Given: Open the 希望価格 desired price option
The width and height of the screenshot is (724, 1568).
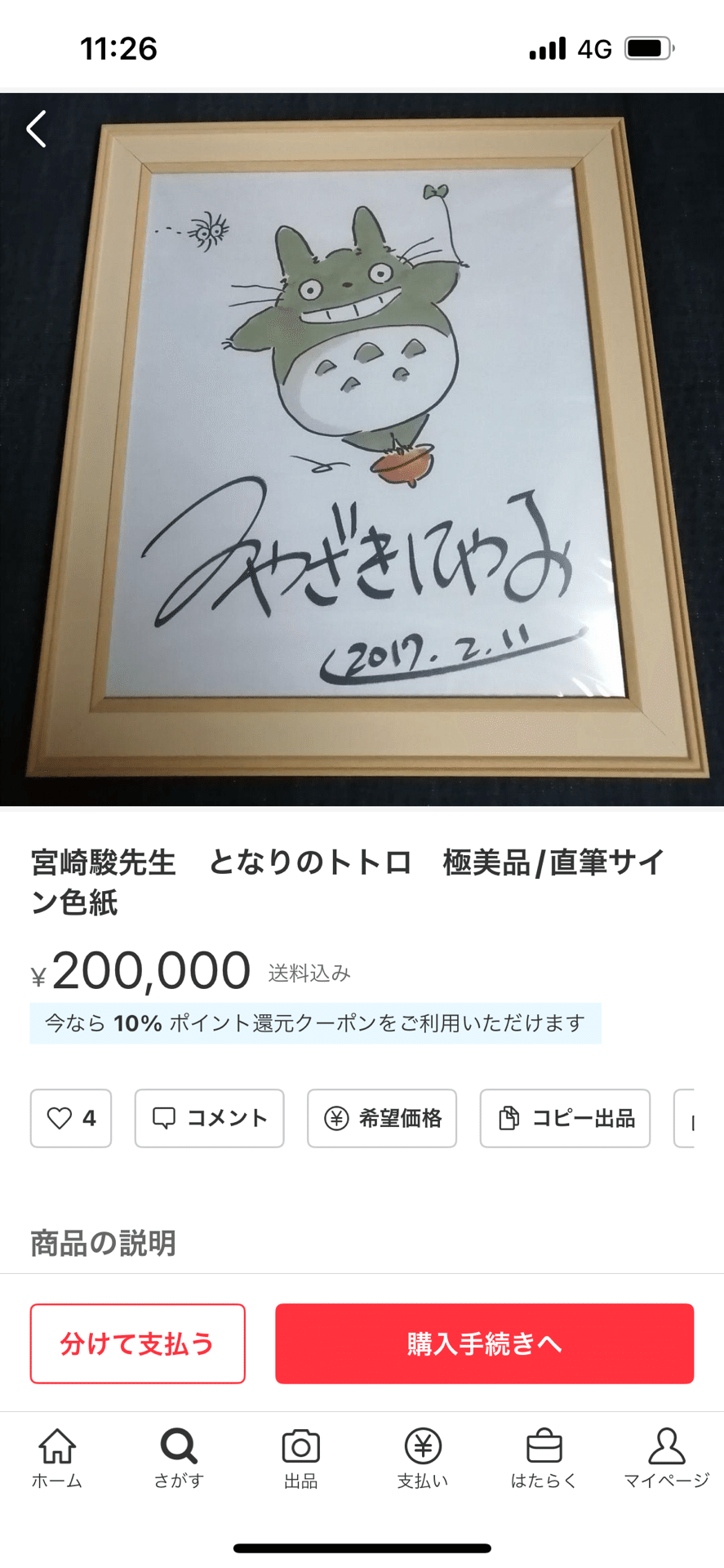Looking at the screenshot, I should 381,1119.
